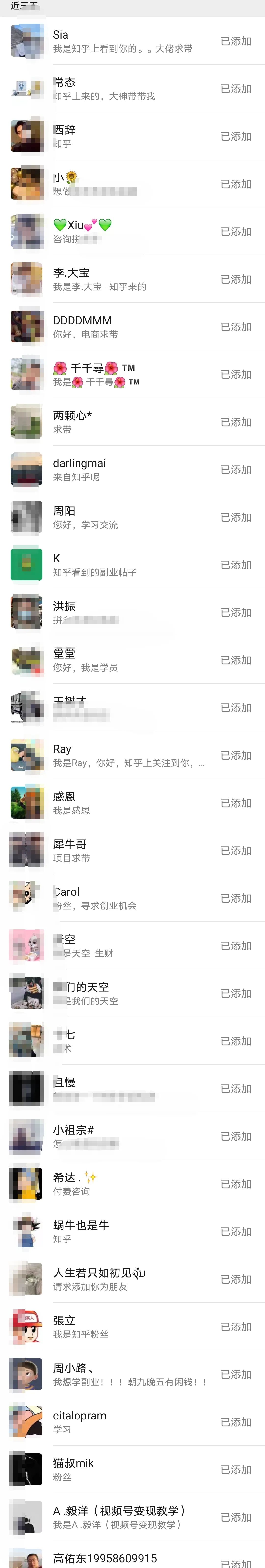Image resolution: width=265 pixels, height=1568 pixels.
Task: Open the 周小路、 contact entry
Action: coord(121,1374)
